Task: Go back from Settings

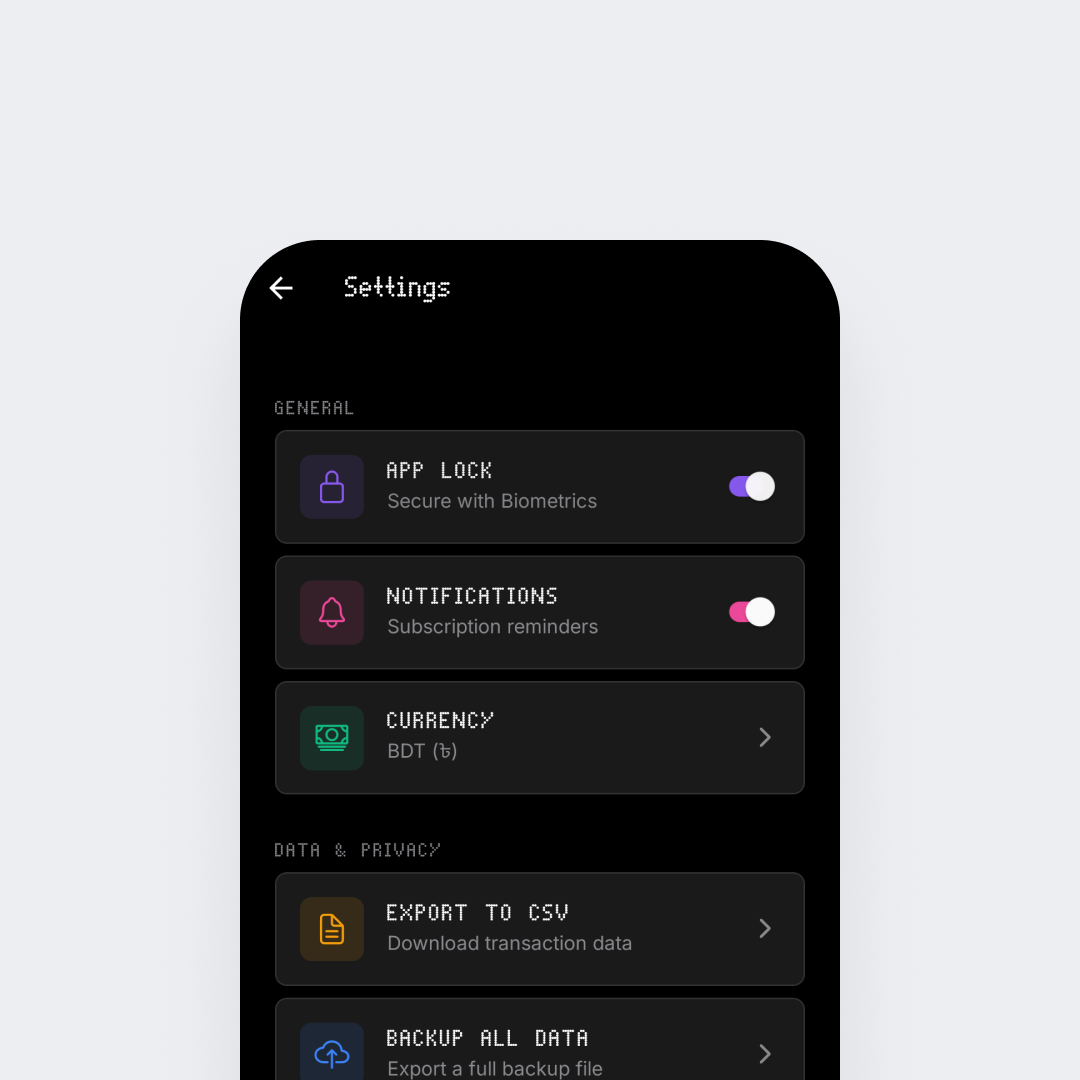Action: tap(281, 288)
